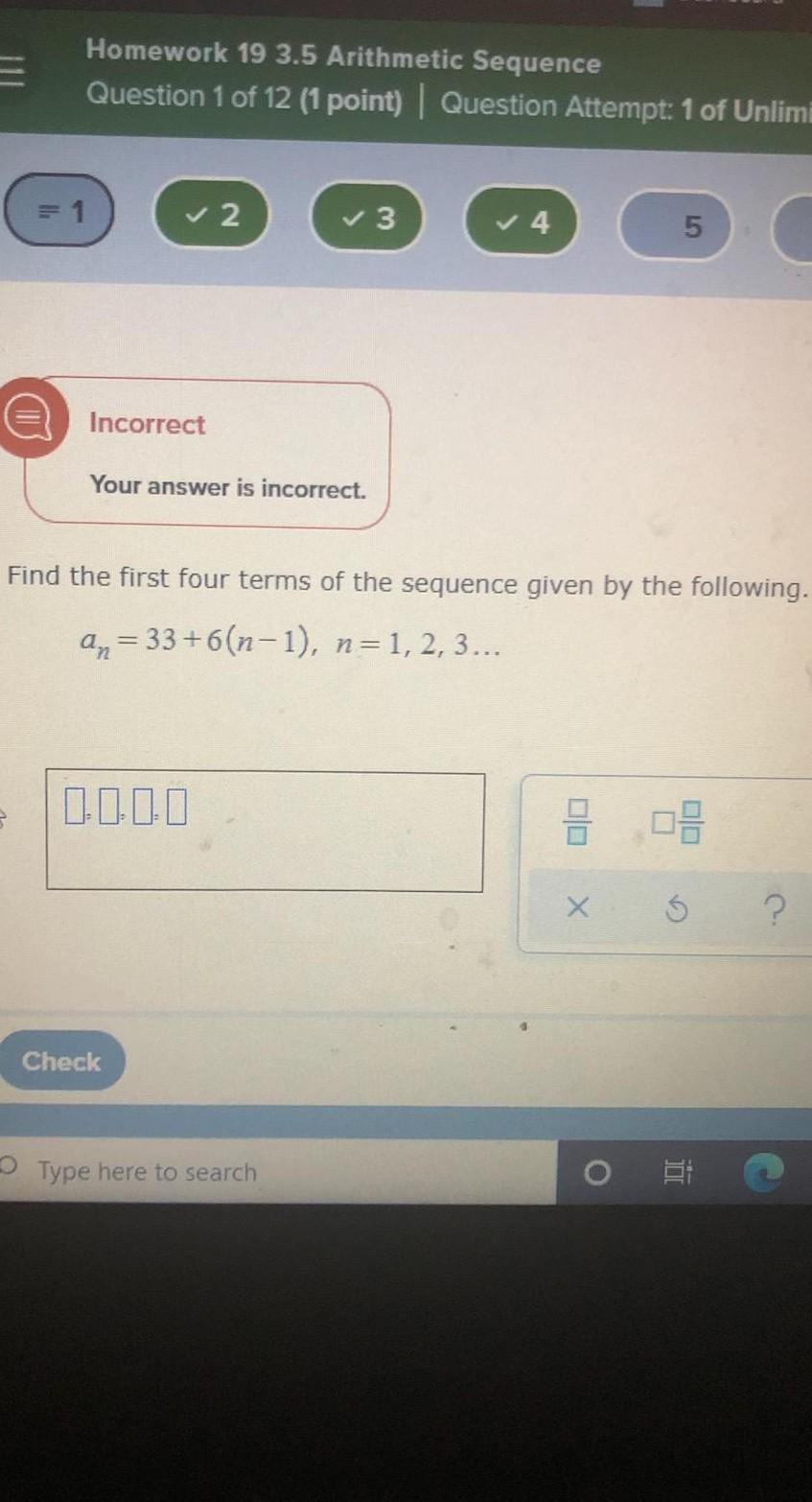812x1502 pixels.
Task: Open question 4
Action: coord(522,223)
